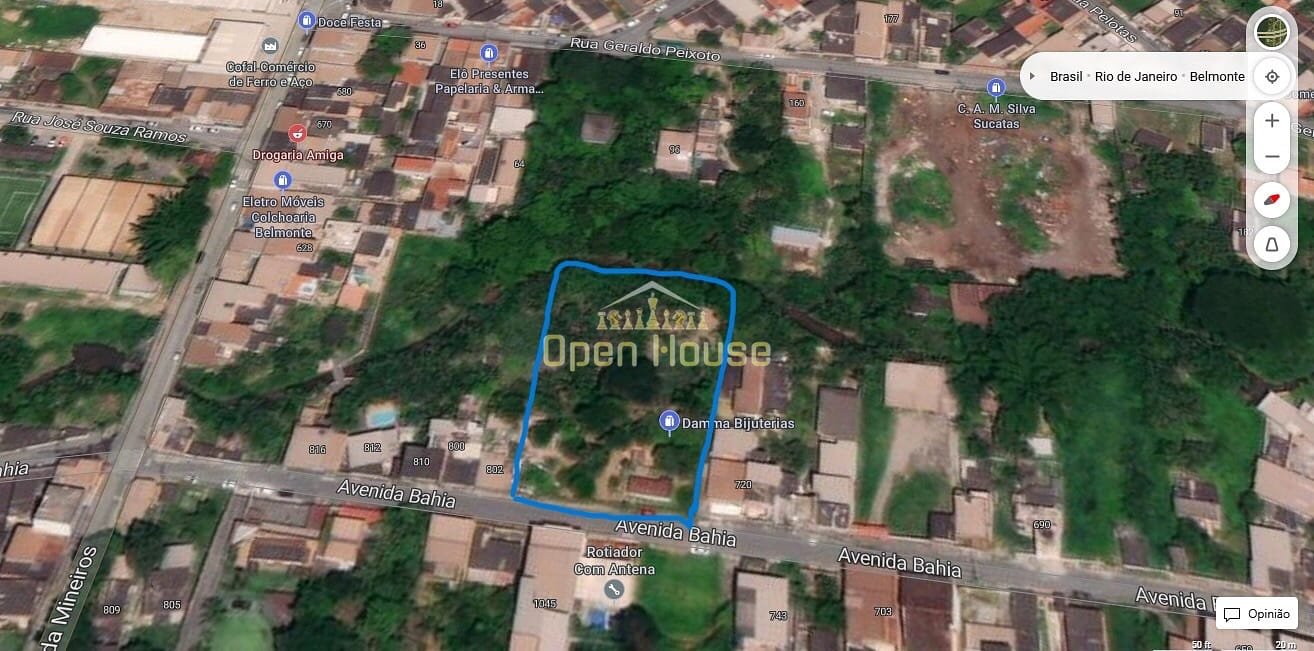
Task: Center map on my location
Action: click(x=1272, y=76)
